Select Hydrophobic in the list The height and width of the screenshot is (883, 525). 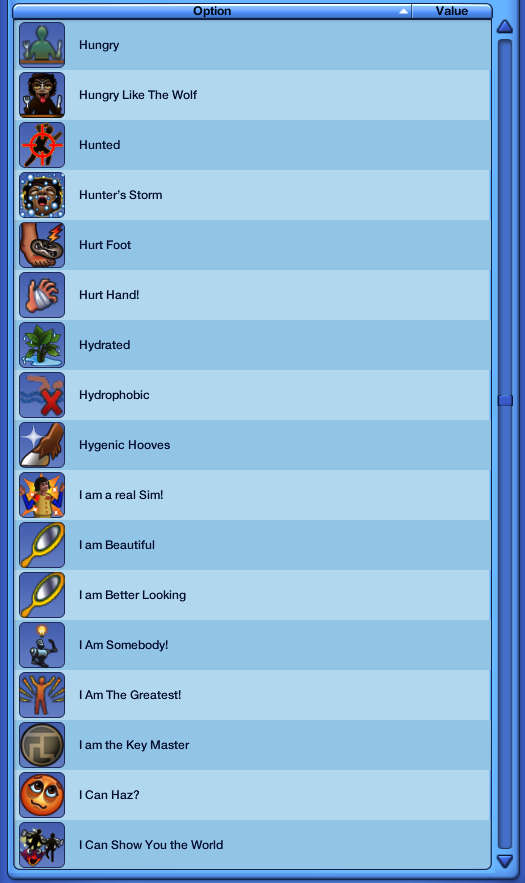coord(252,395)
